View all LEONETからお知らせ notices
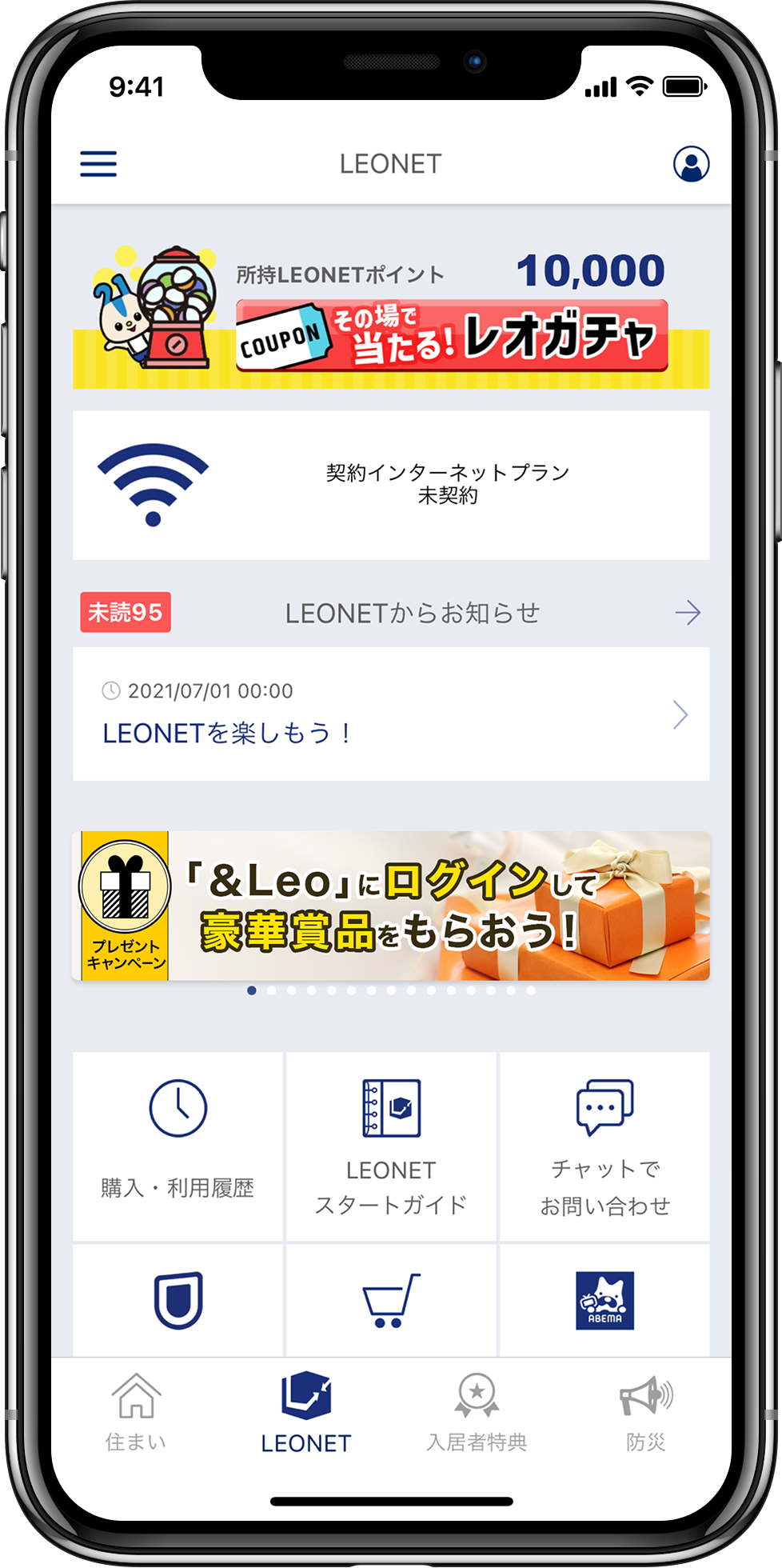782x1568 pixels. coord(687,613)
